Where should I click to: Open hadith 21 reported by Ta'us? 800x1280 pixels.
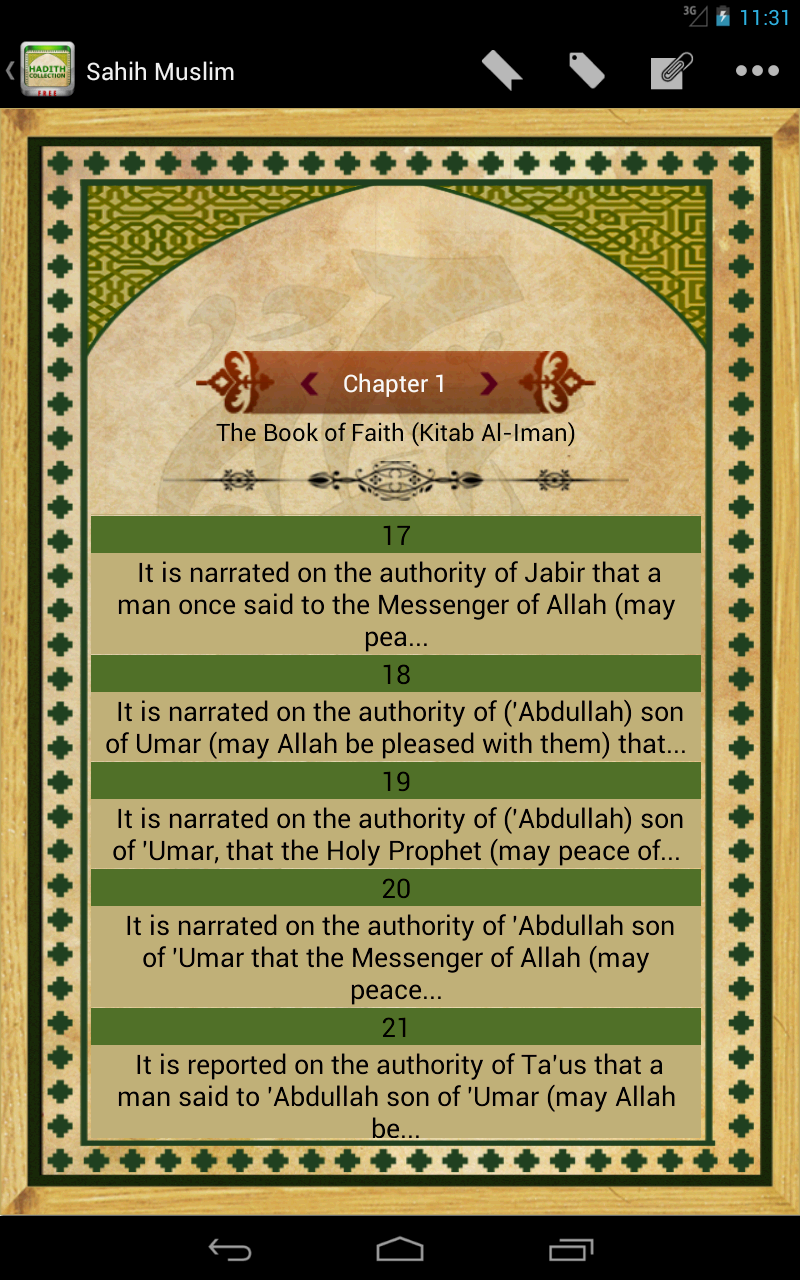tap(394, 1096)
